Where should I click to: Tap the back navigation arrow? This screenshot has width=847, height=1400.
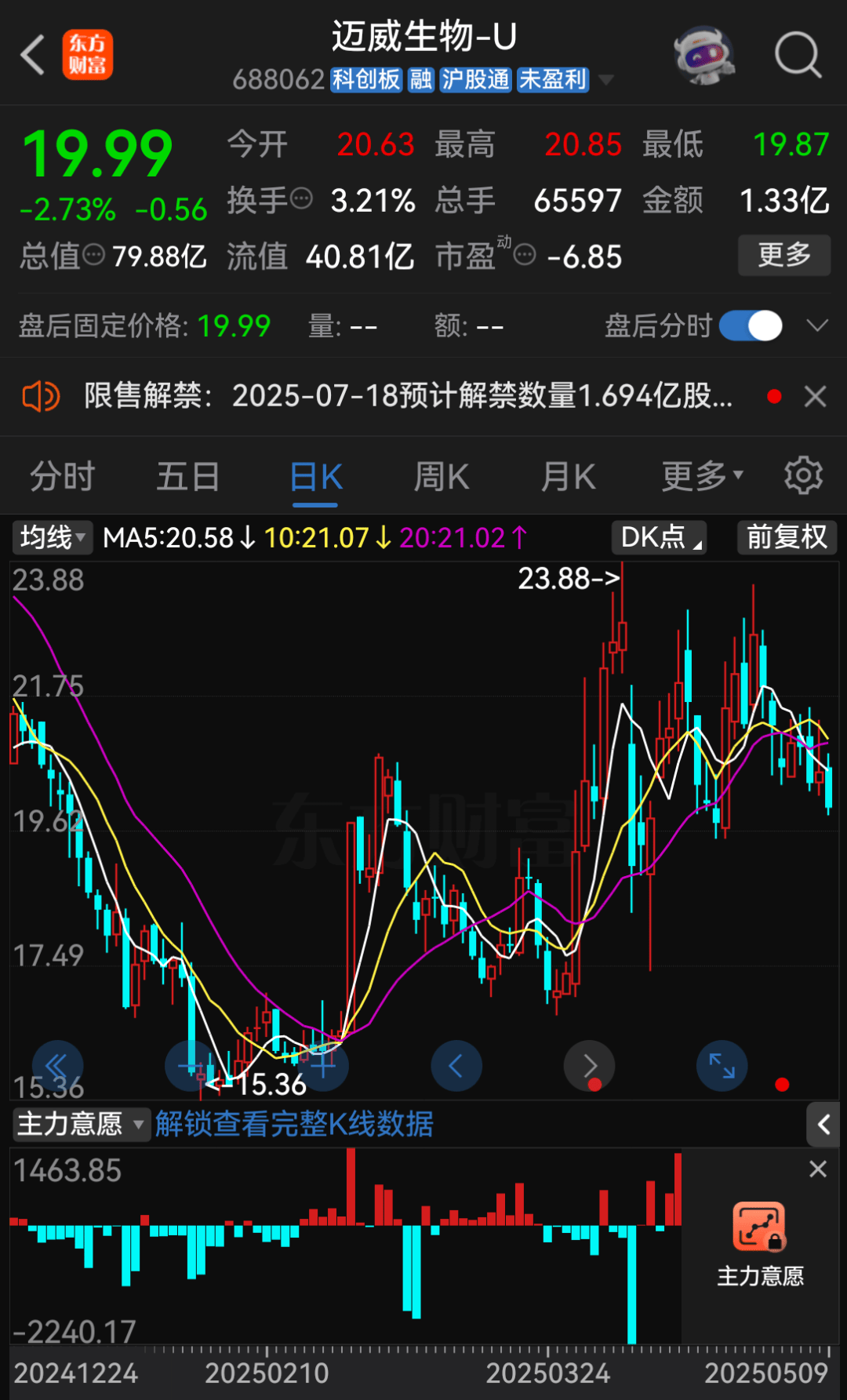click(x=31, y=53)
